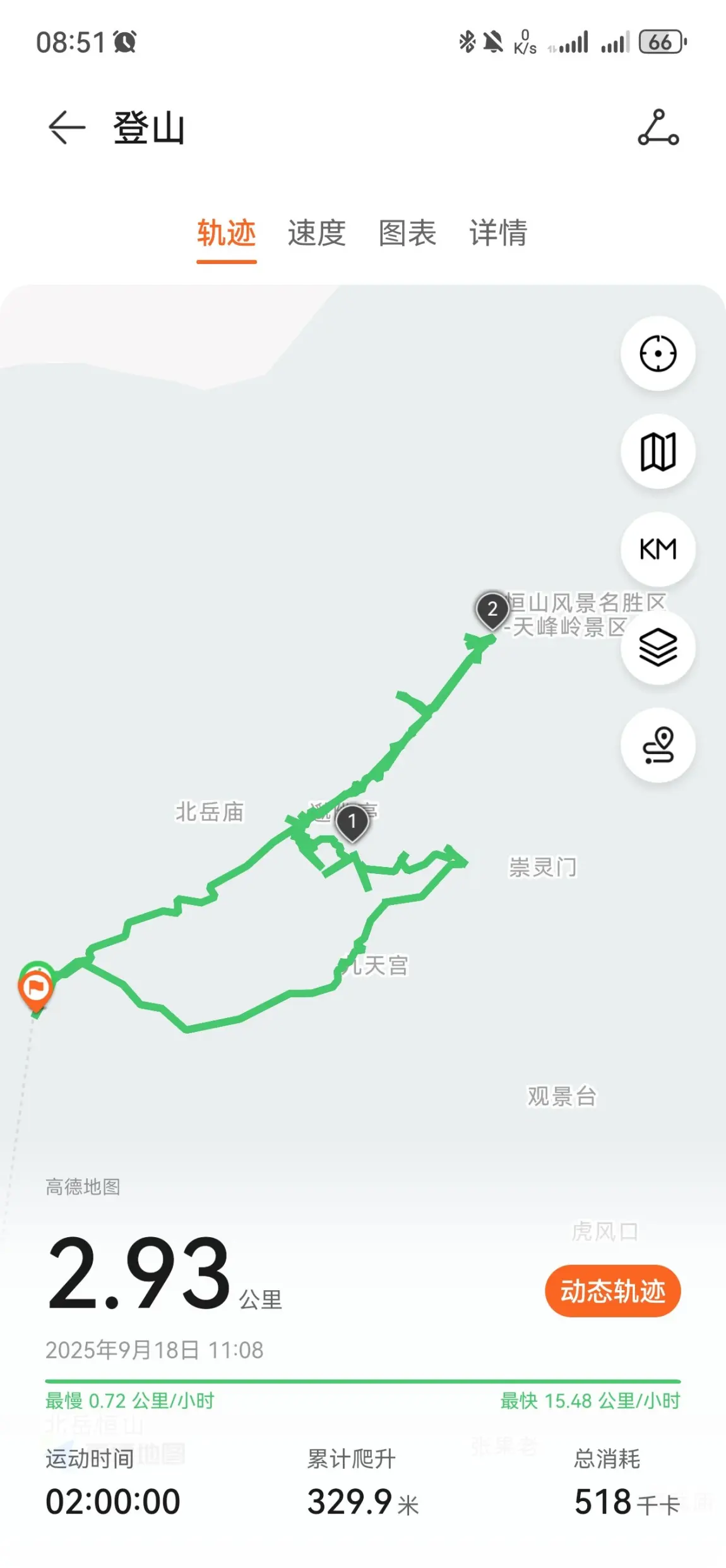
Task: View the 详情 tab
Action: coord(498,233)
